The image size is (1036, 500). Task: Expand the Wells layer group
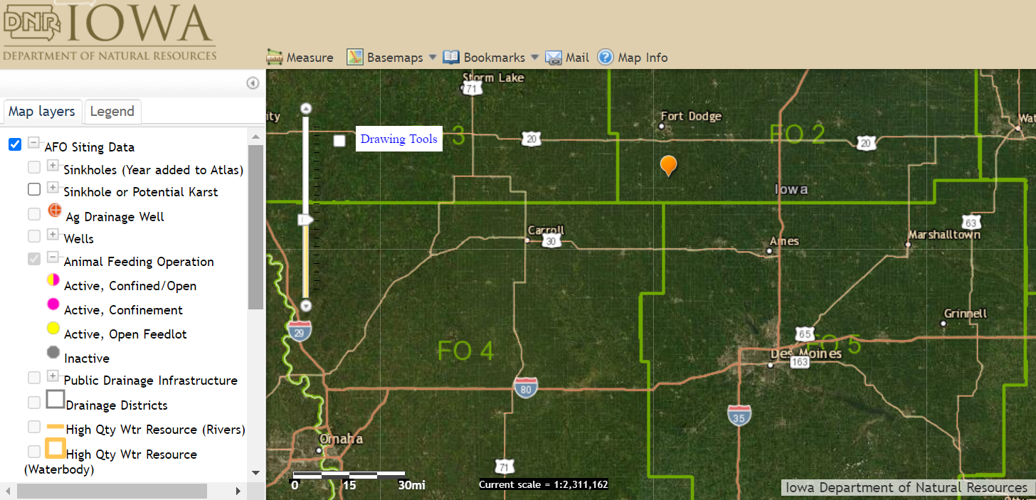(53, 236)
